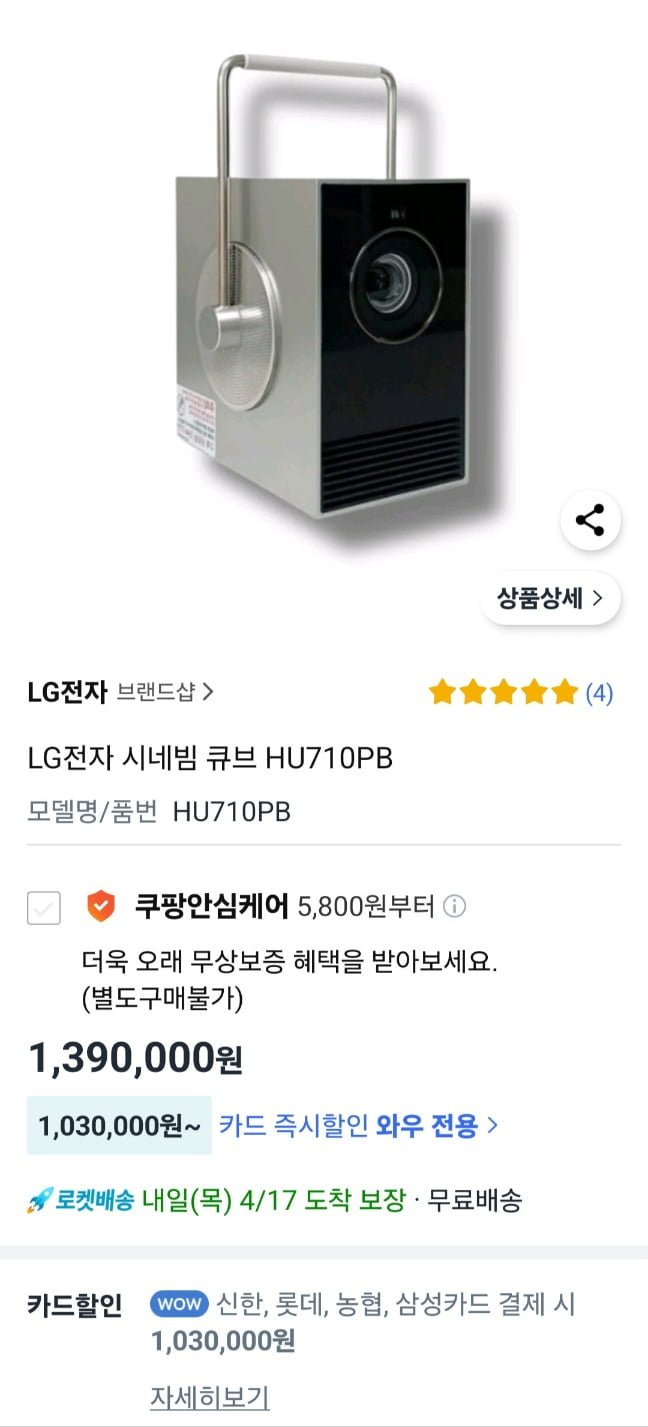Image resolution: width=648 pixels, height=1427 pixels.
Task: Share this product with the share icon
Action: tap(590, 520)
